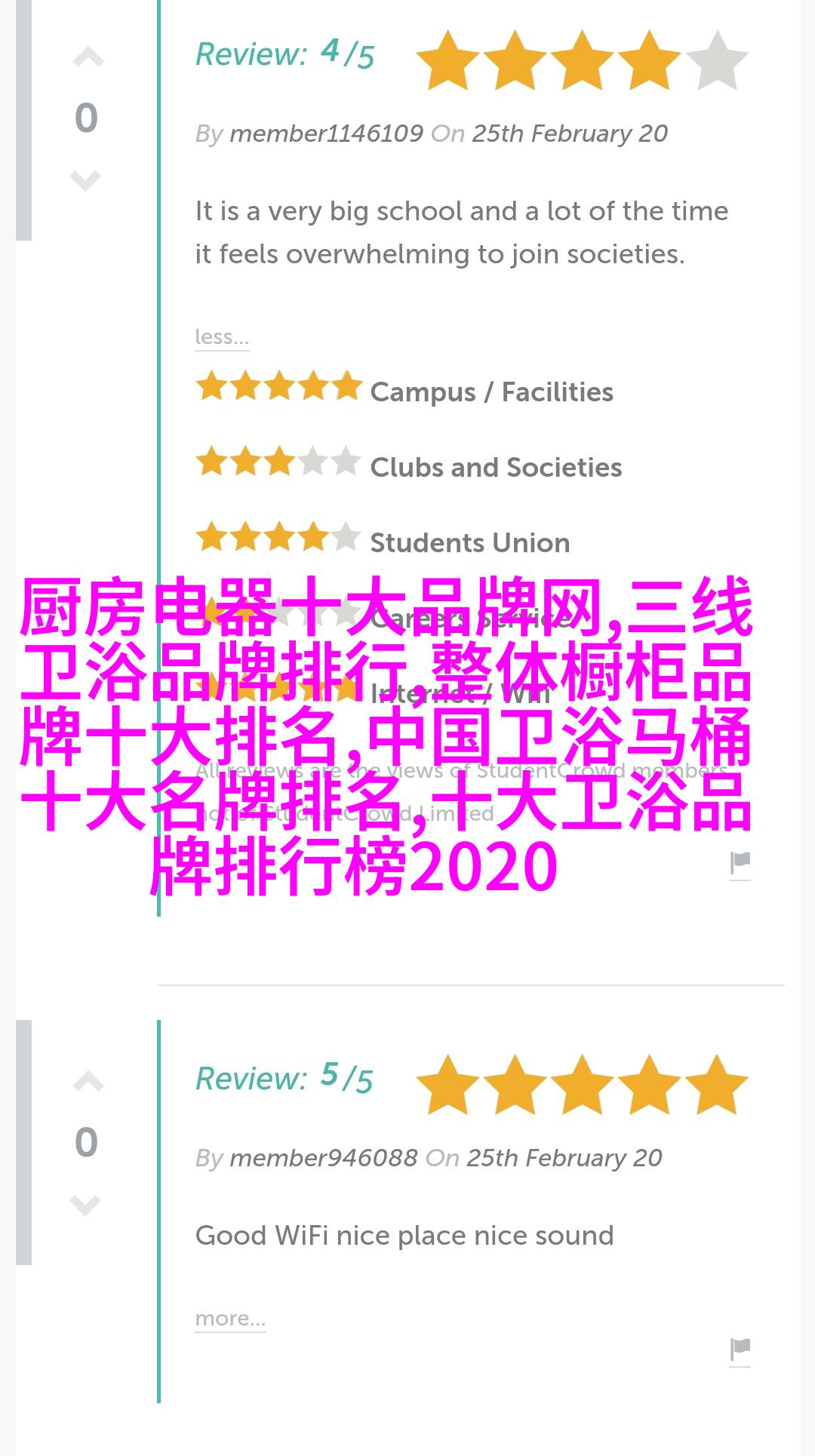Collapse the review with the less... link
The image size is (815, 1456).
[x=222, y=336]
